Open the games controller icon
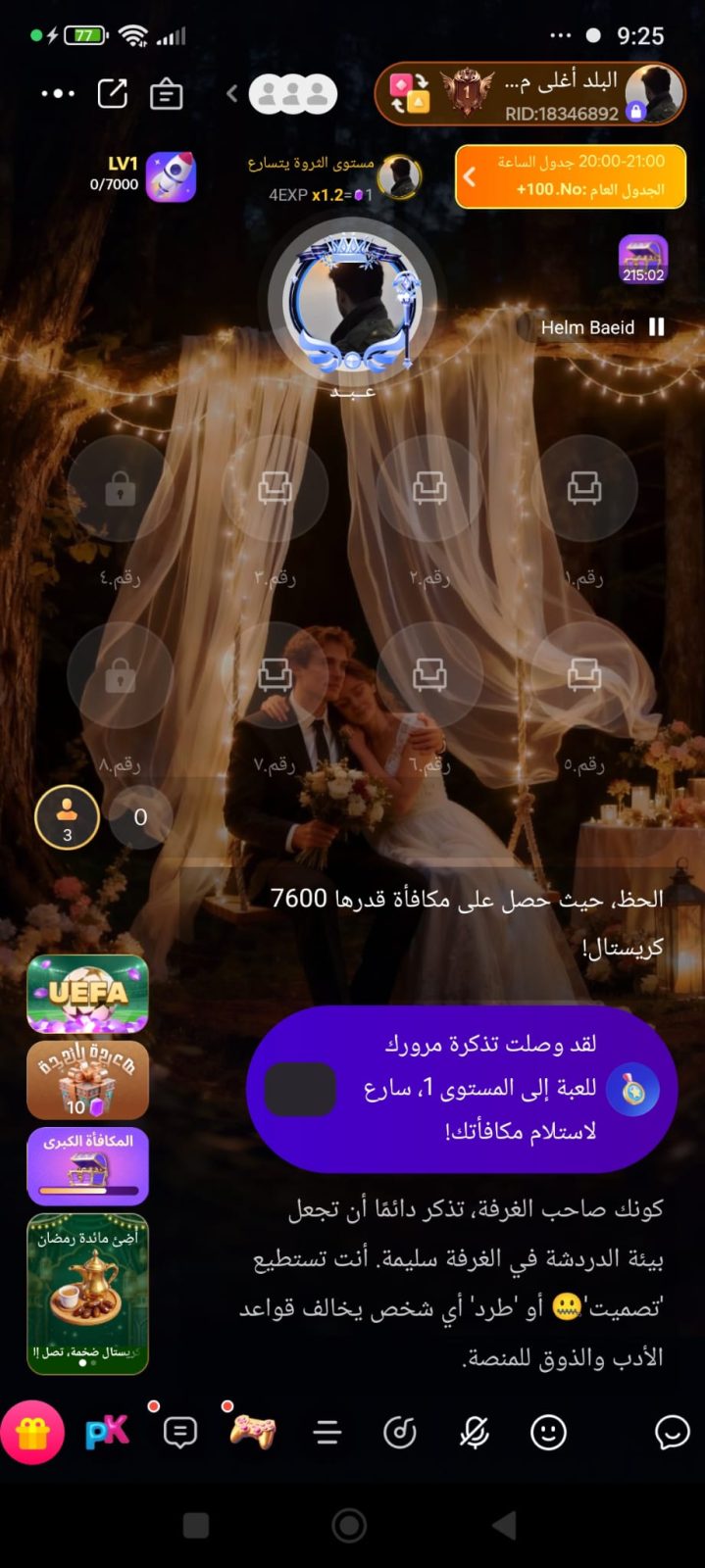The height and width of the screenshot is (1568, 705). [252, 1433]
